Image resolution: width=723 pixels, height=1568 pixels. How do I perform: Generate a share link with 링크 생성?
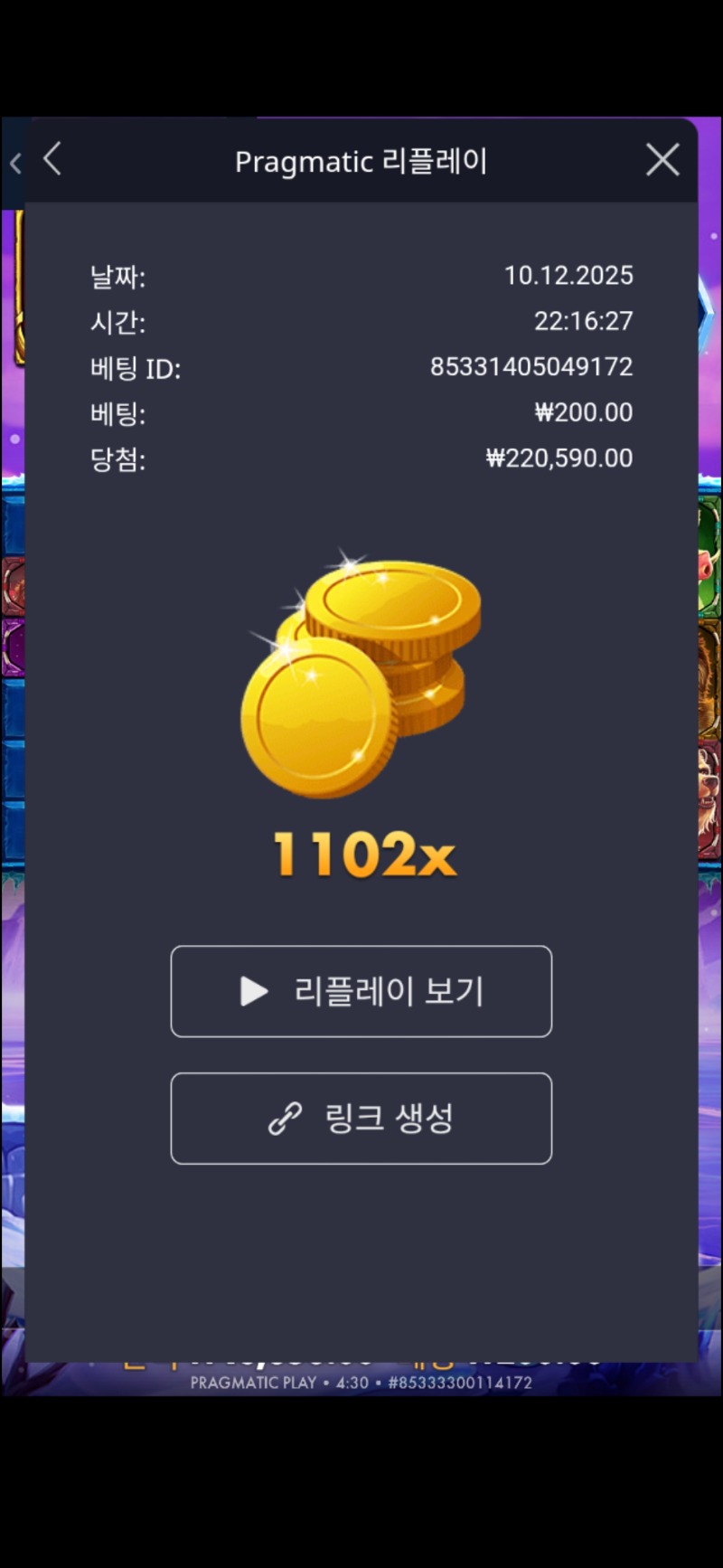click(x=361, y=1118)
